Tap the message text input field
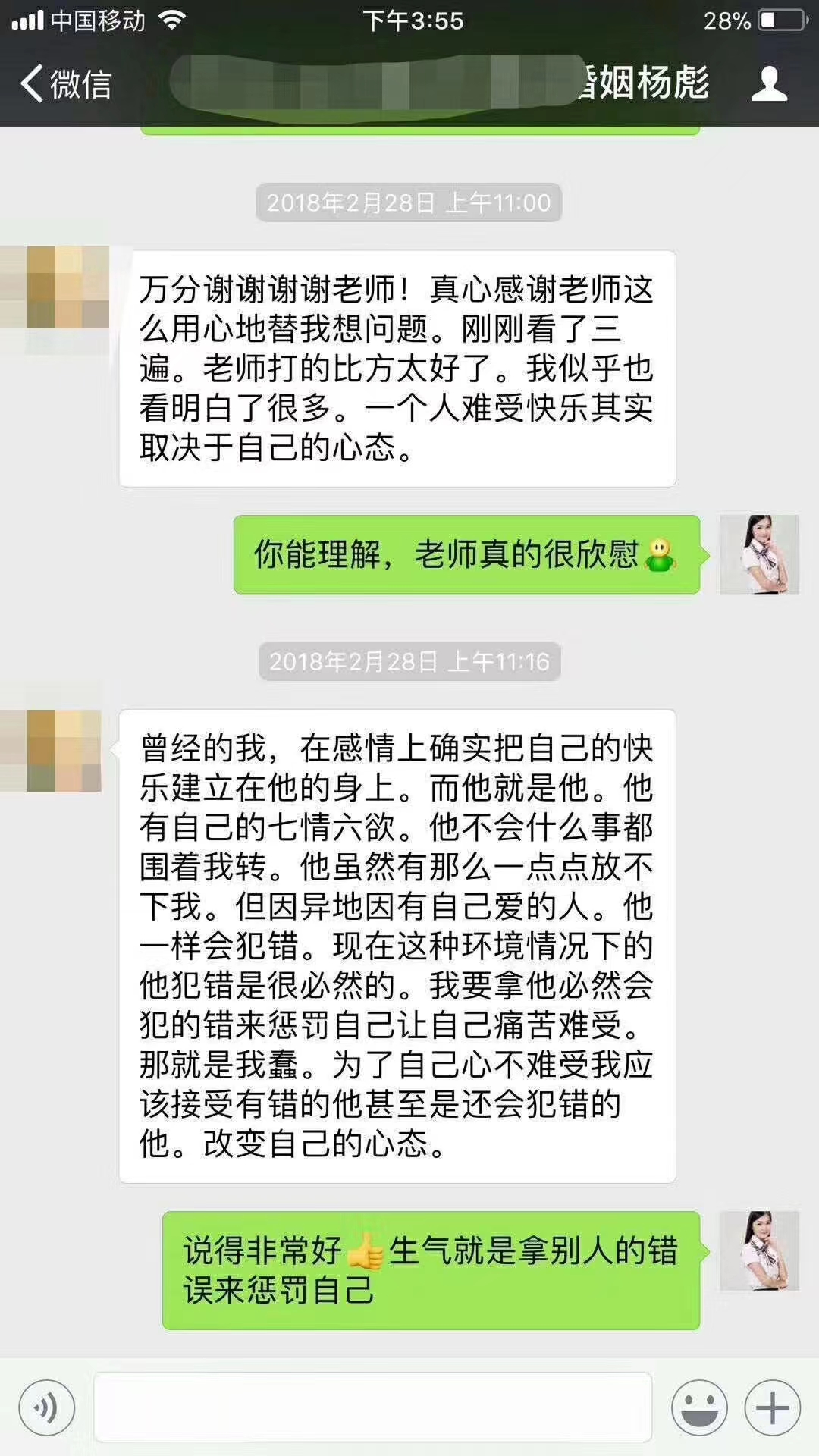 tap(372, 1408)
